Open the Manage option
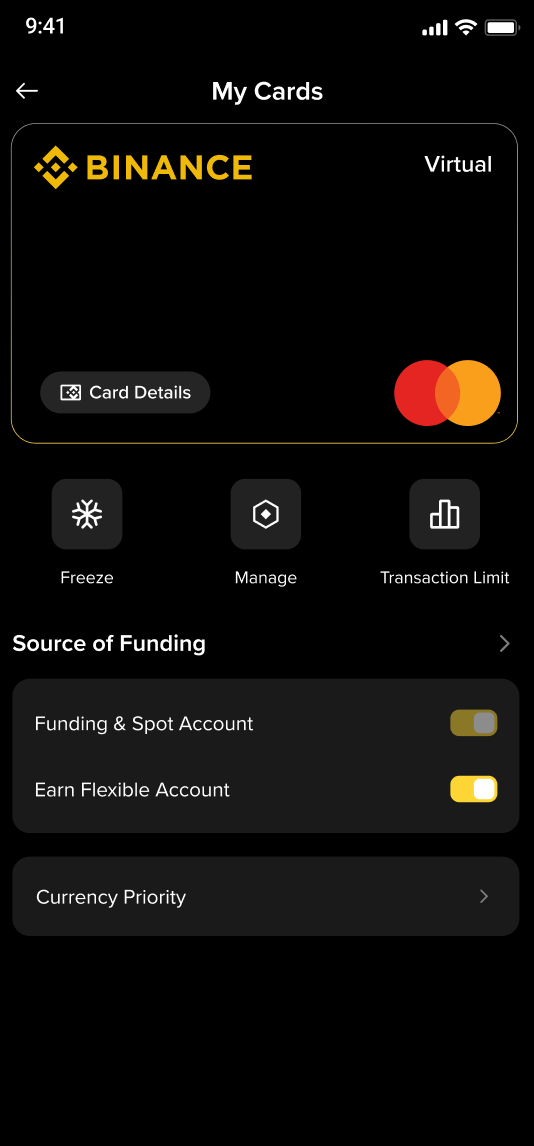Screen dimensions: 534x1146 point(266,514)
